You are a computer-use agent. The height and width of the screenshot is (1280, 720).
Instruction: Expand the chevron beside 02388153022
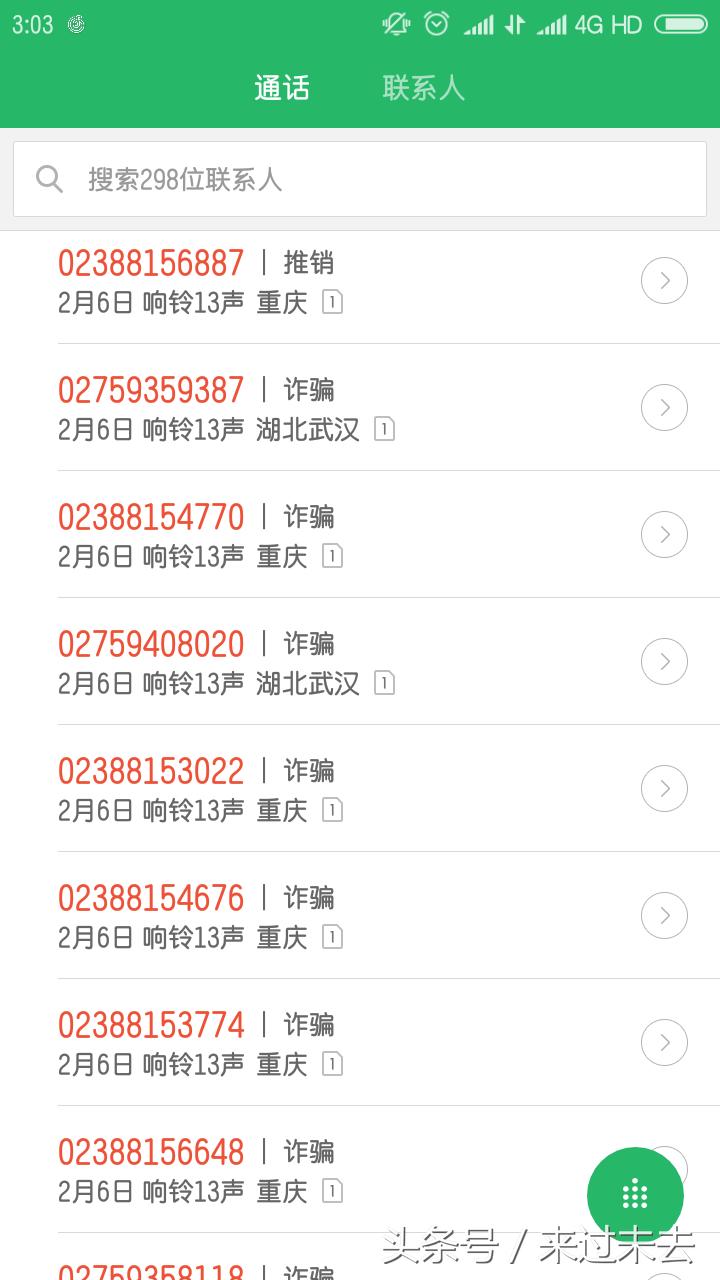(x=664, y=788)
